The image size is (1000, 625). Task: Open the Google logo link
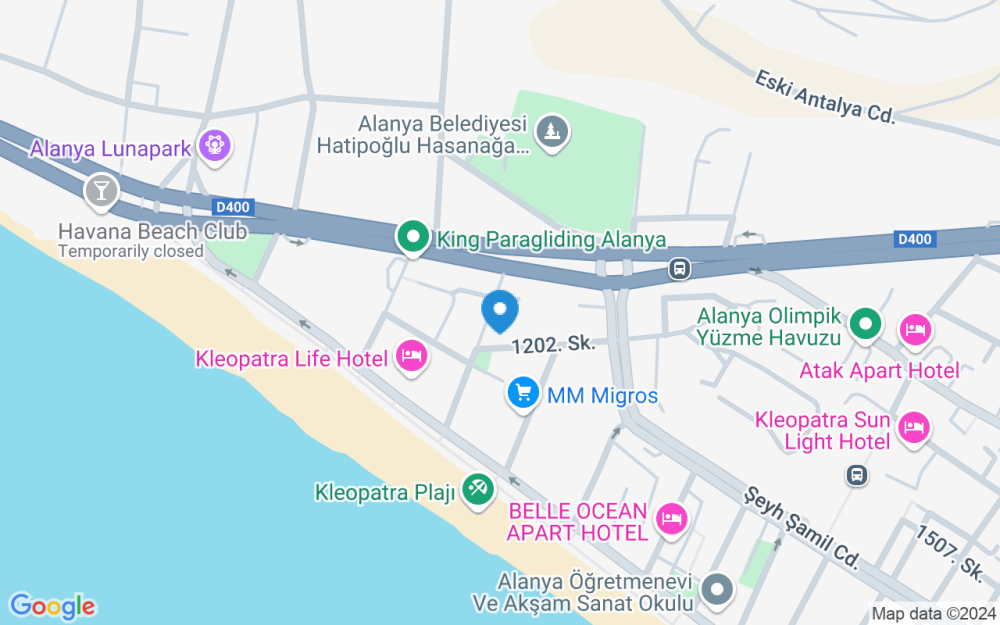point(52,605)
